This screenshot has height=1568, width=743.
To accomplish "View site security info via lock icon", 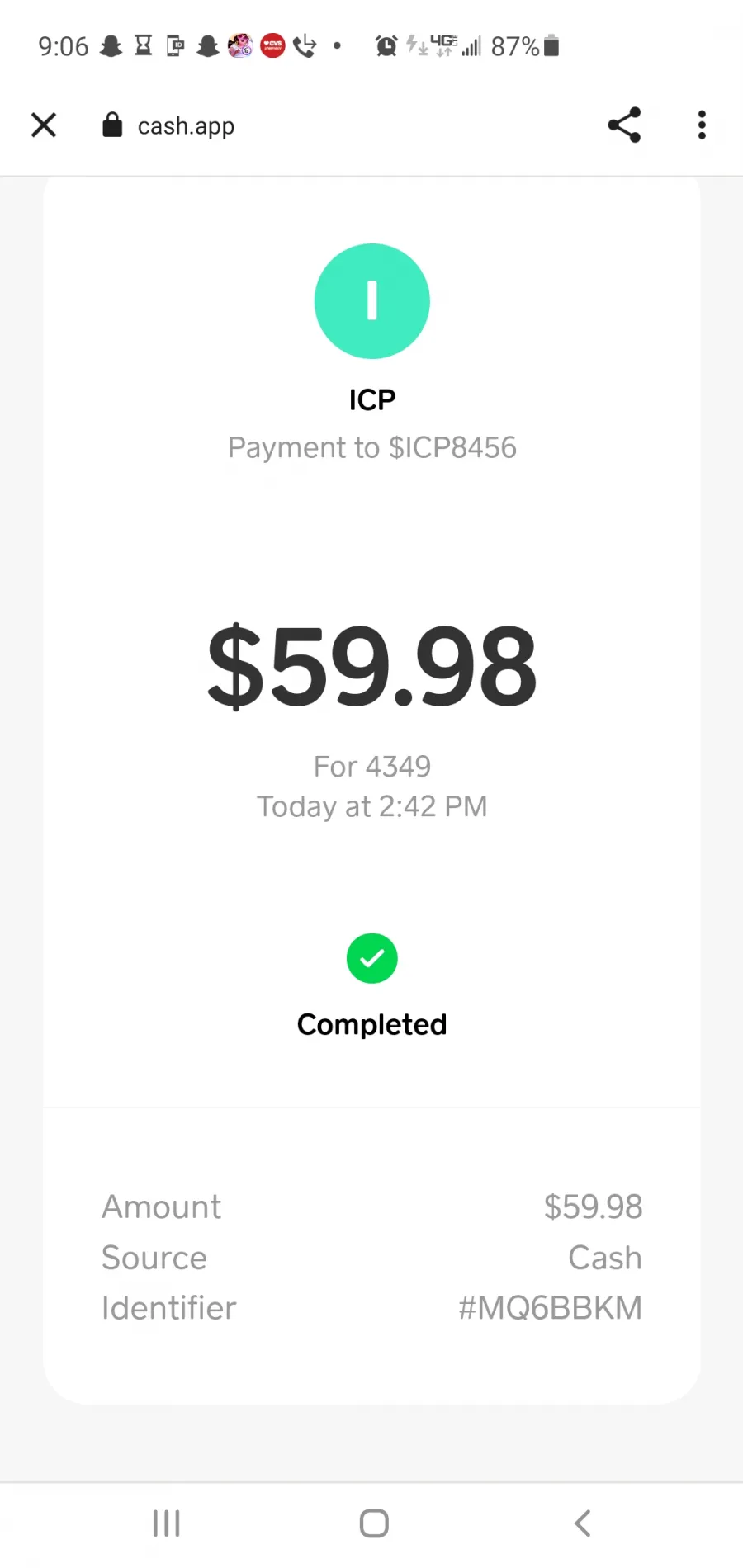I will click(x=112, y=125).
